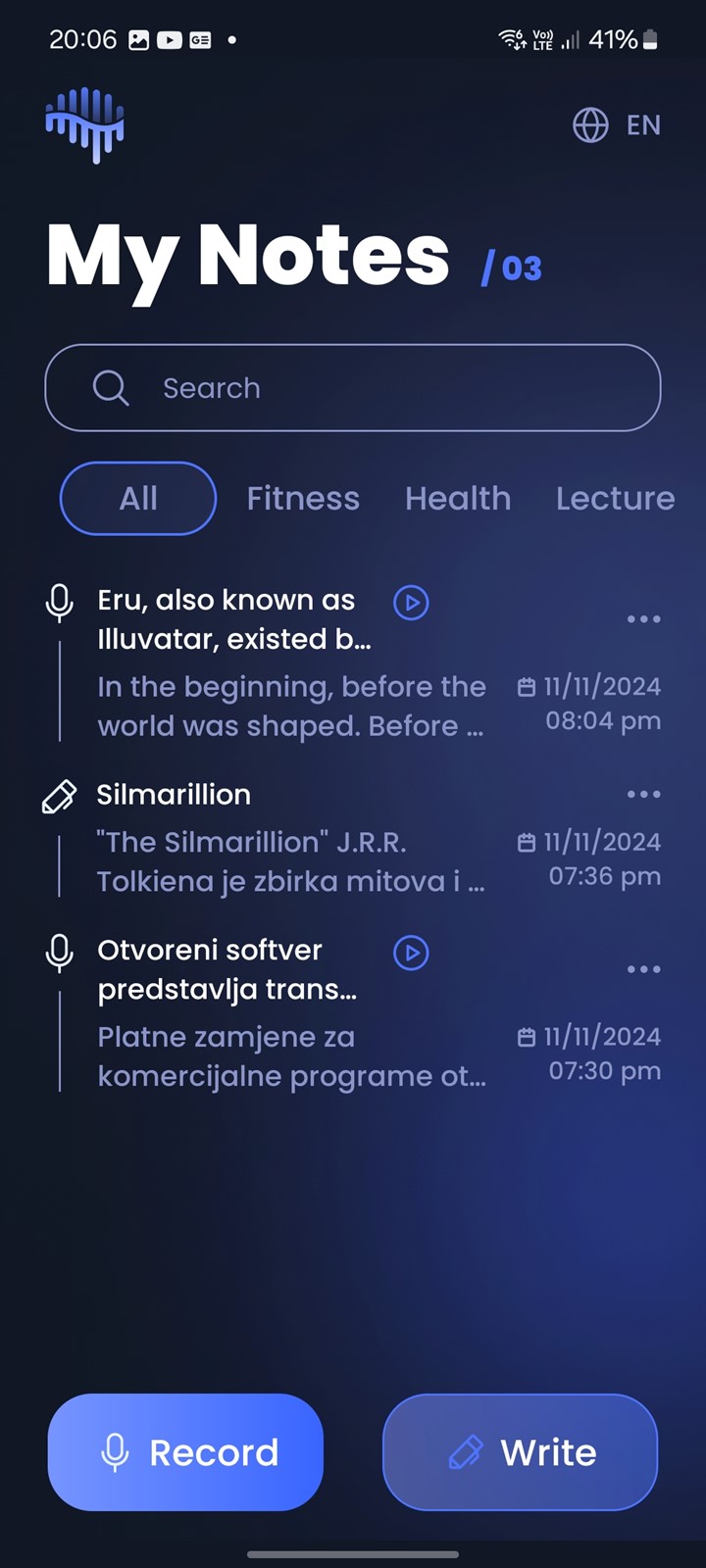
Task: Play the Otvoreni softver voice note
Action: pos(411,953)
